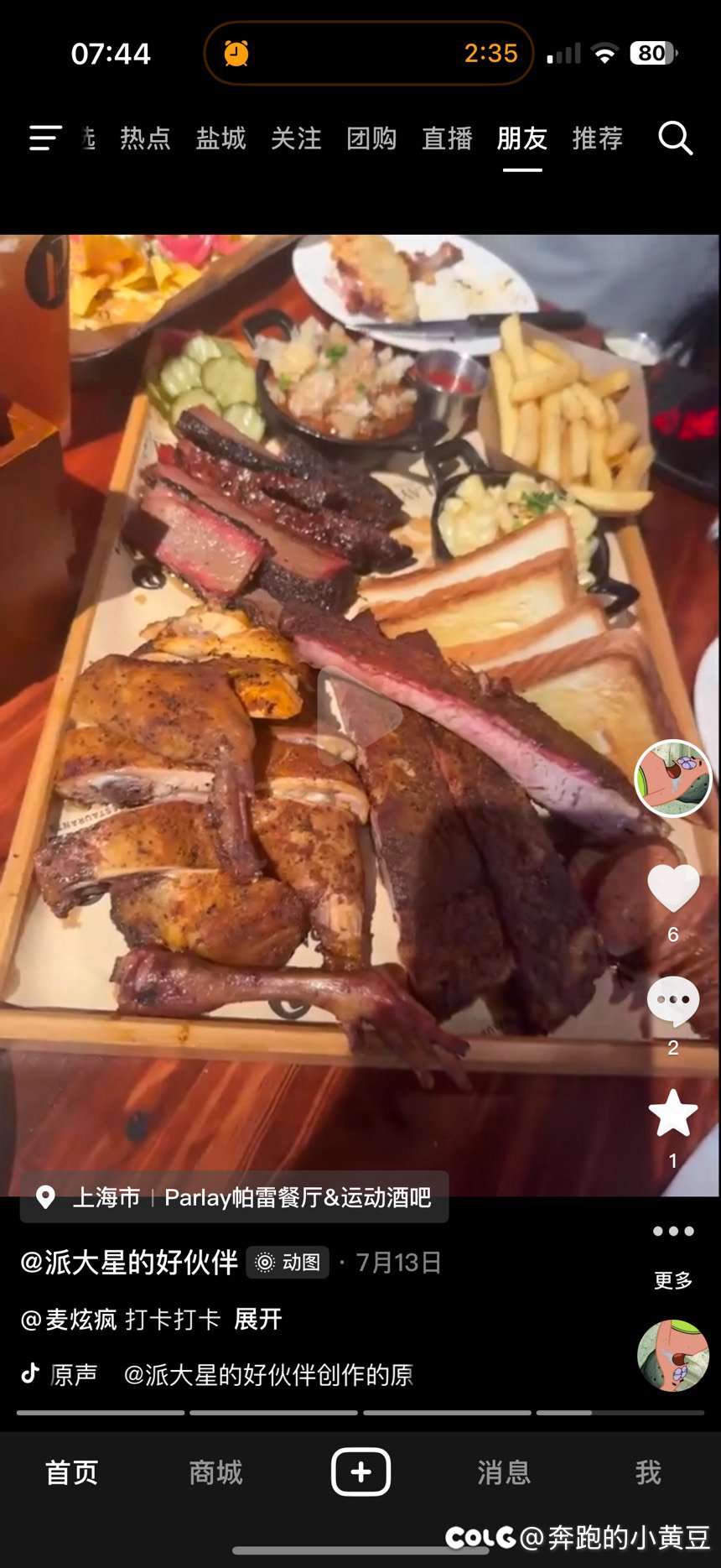Screen dimensions: 721x1568
Task: Open the side menu button
Action: [45, 138]
